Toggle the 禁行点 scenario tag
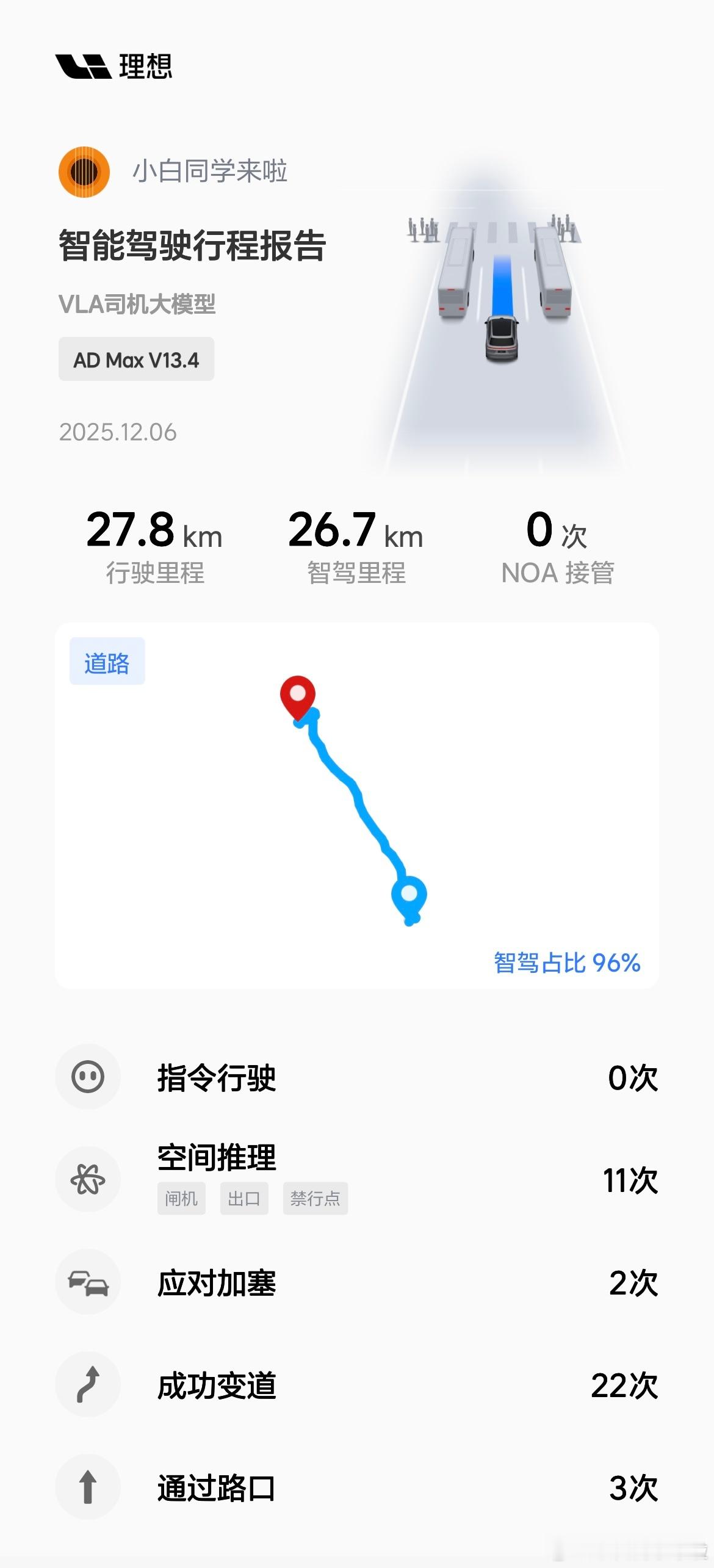This screenshot has width=714, height=1568. [x=315, y=1198]
